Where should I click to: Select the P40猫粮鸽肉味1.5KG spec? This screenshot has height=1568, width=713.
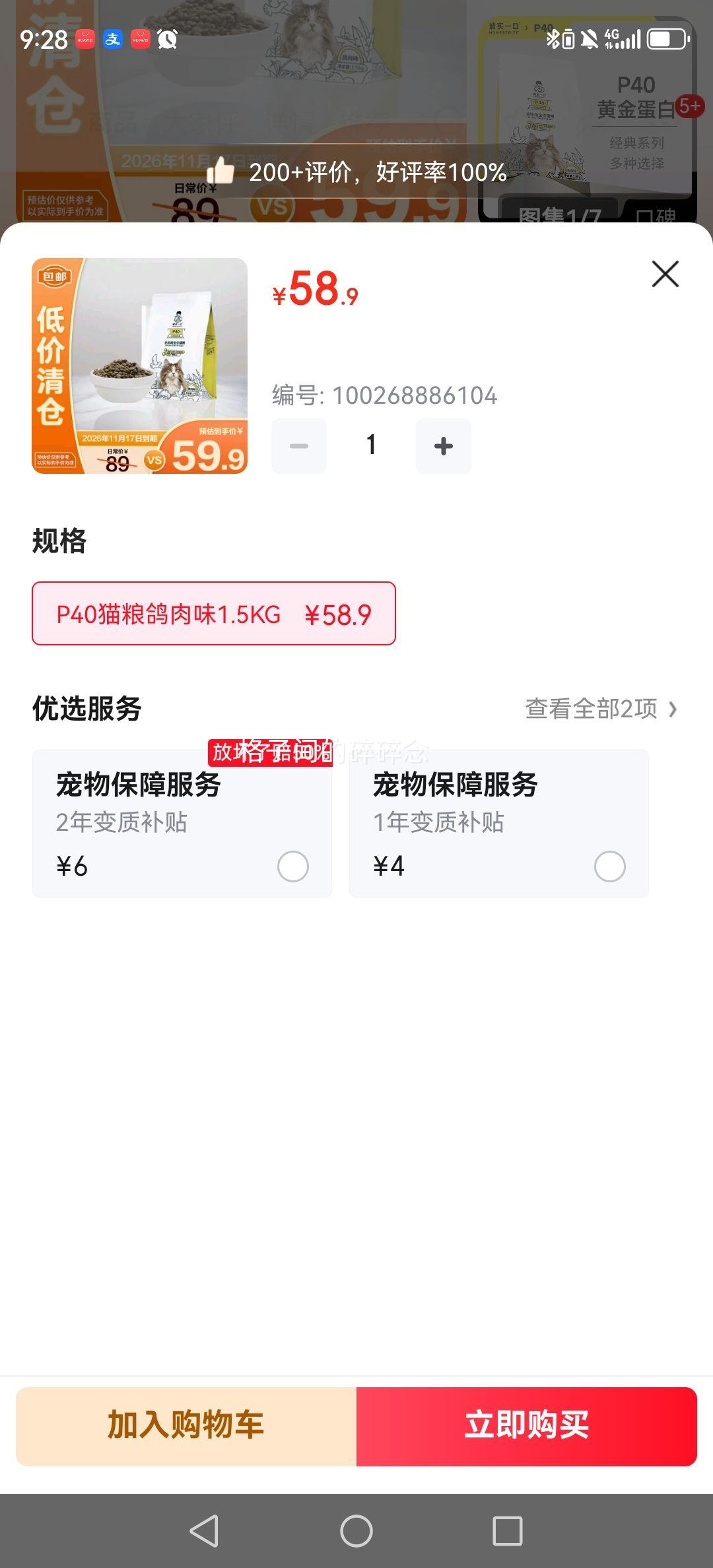click(214, 614)
